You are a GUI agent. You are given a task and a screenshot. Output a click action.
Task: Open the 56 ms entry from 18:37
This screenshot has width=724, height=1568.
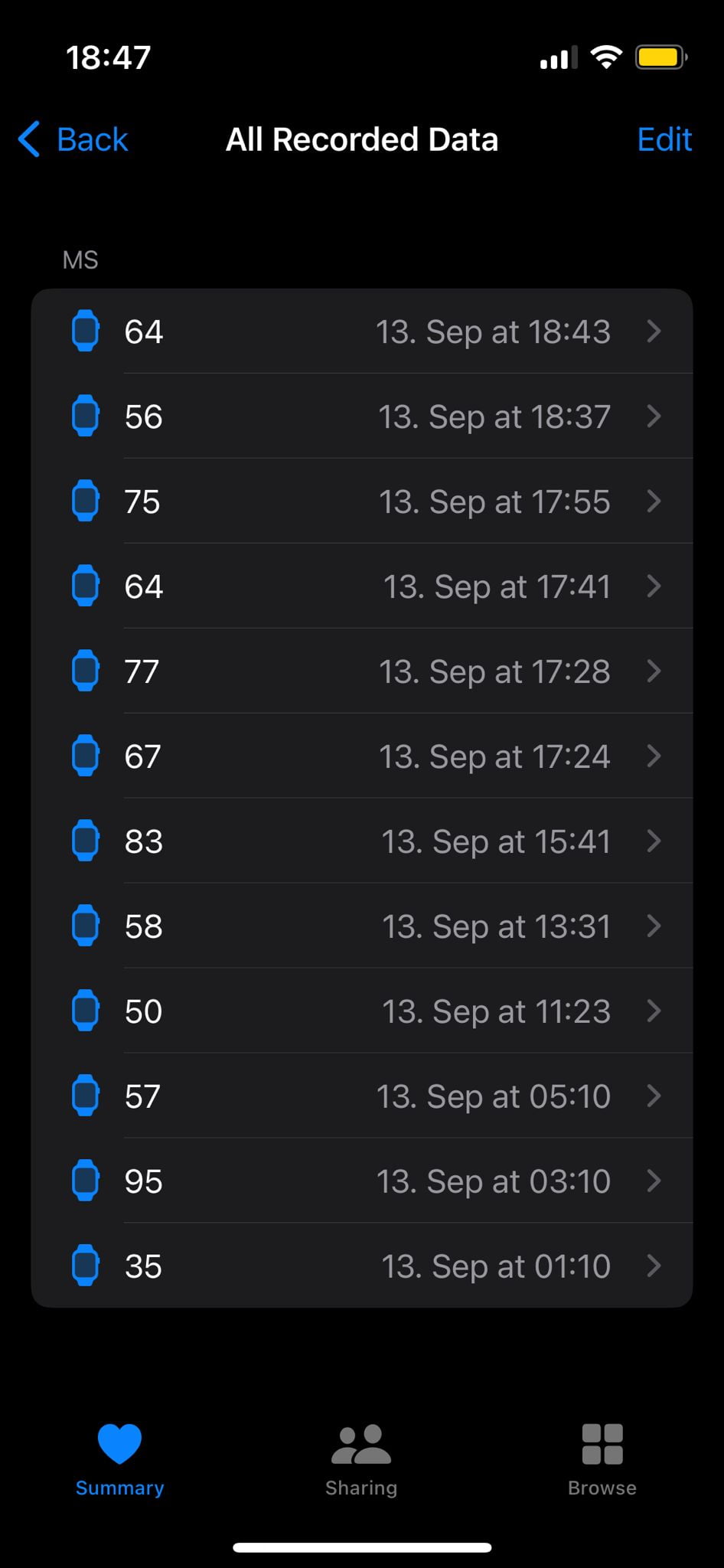point(362,416)
